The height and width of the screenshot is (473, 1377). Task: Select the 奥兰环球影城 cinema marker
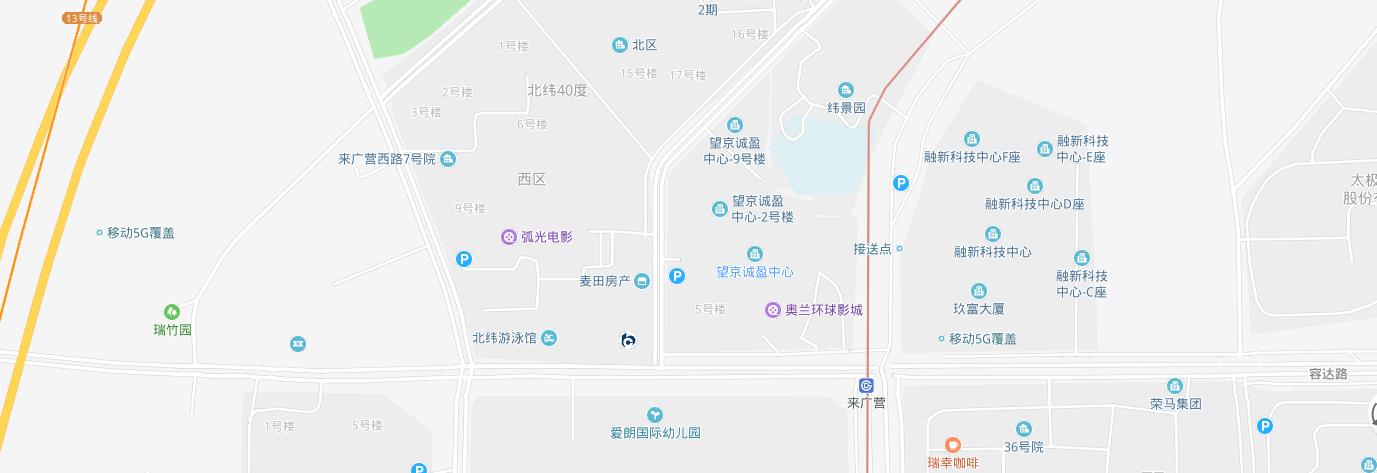(x=773, y=310)
